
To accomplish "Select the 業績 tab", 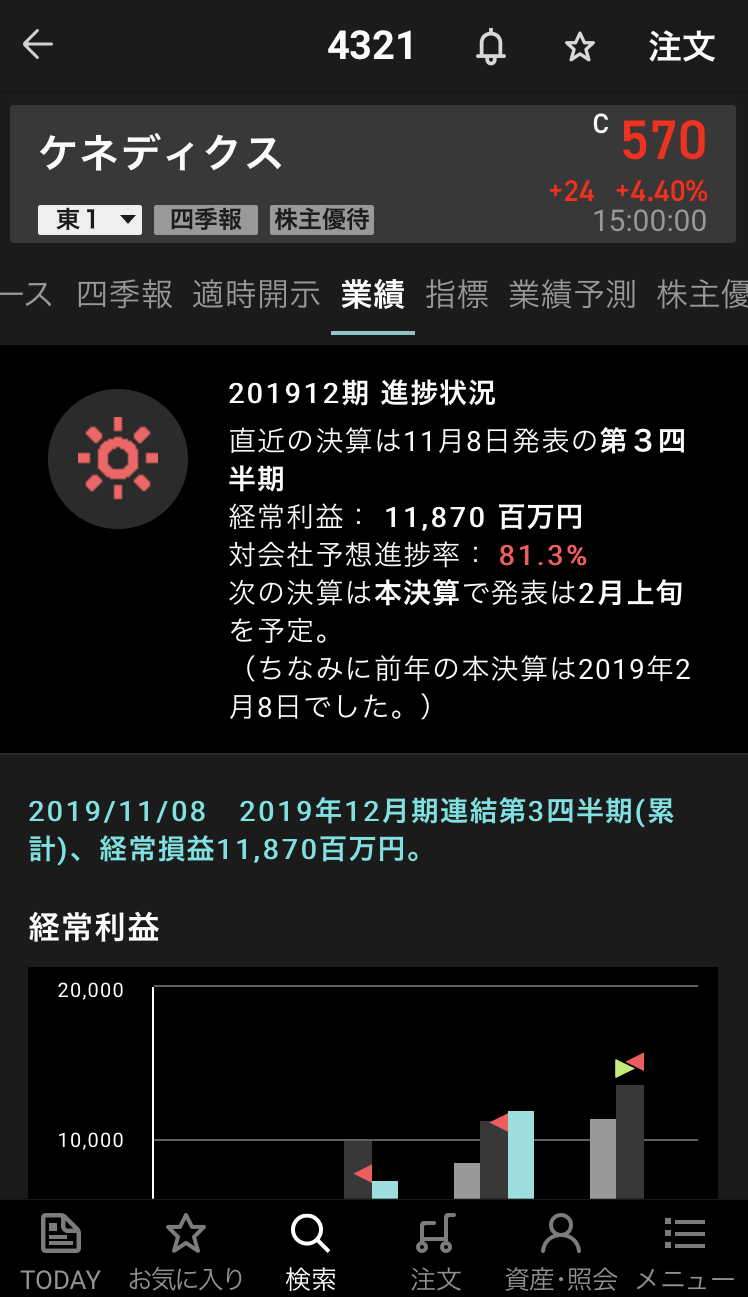I will coord(372,294).
